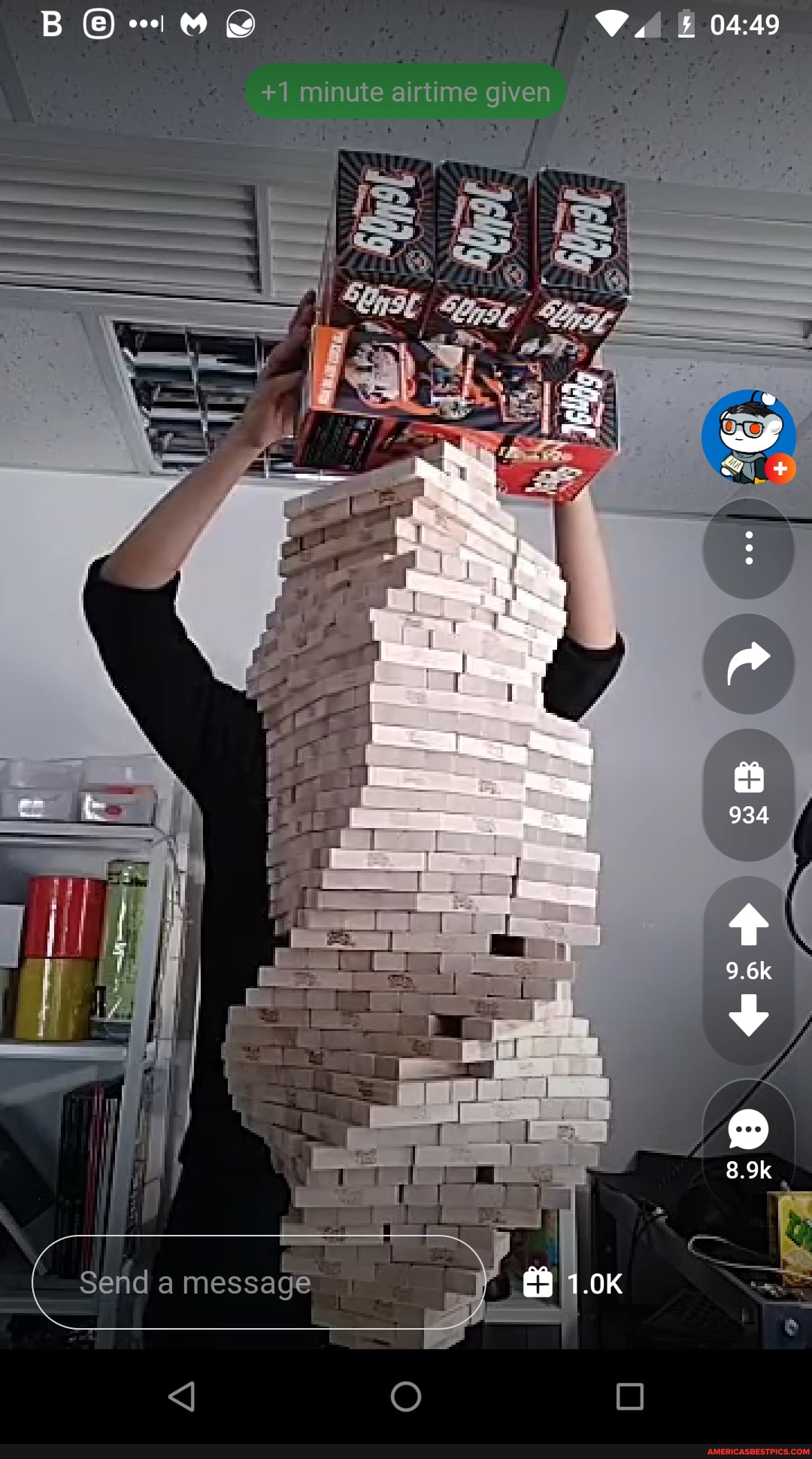This screenshot has width=812, height=1459.
Task: Follow the streamer via avatar plus badge
Action: click(x=780, y=469)
